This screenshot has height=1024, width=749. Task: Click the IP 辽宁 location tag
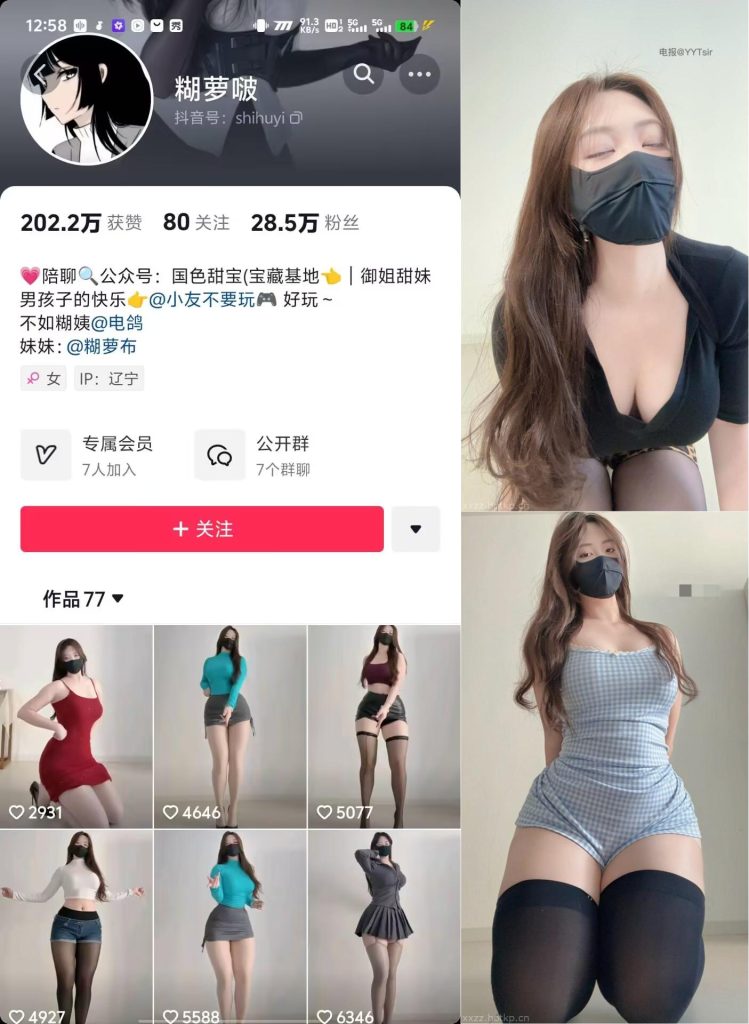110,379
